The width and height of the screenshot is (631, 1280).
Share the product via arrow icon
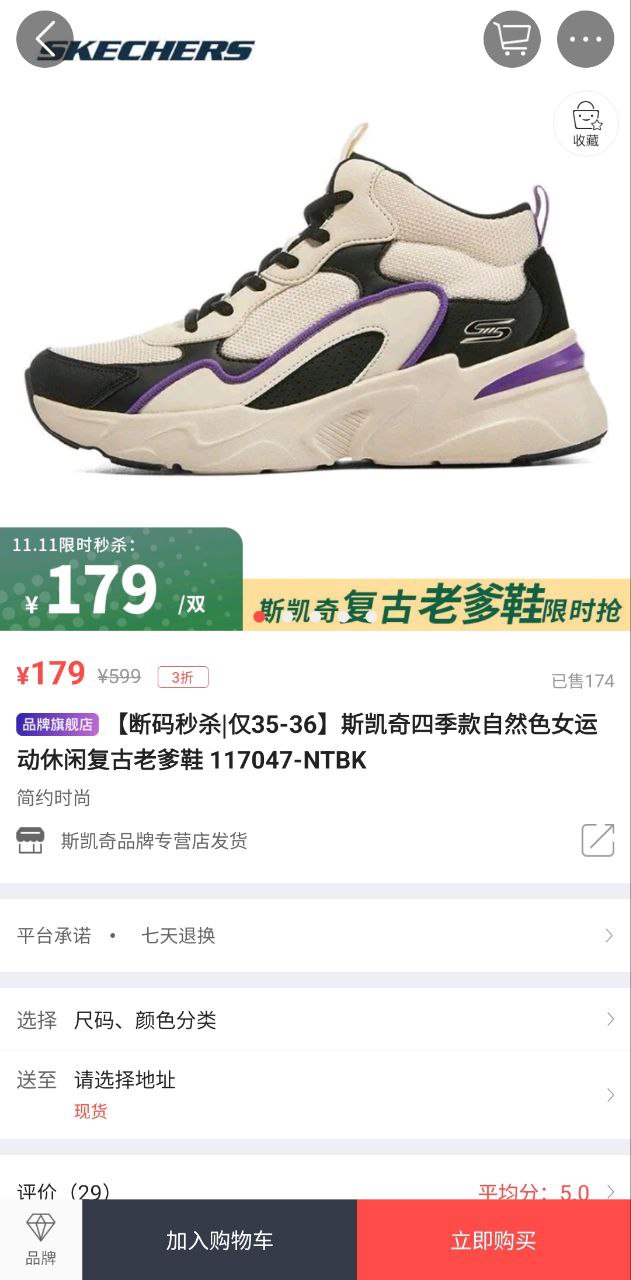pyautogui.click(x=598, y=840)
